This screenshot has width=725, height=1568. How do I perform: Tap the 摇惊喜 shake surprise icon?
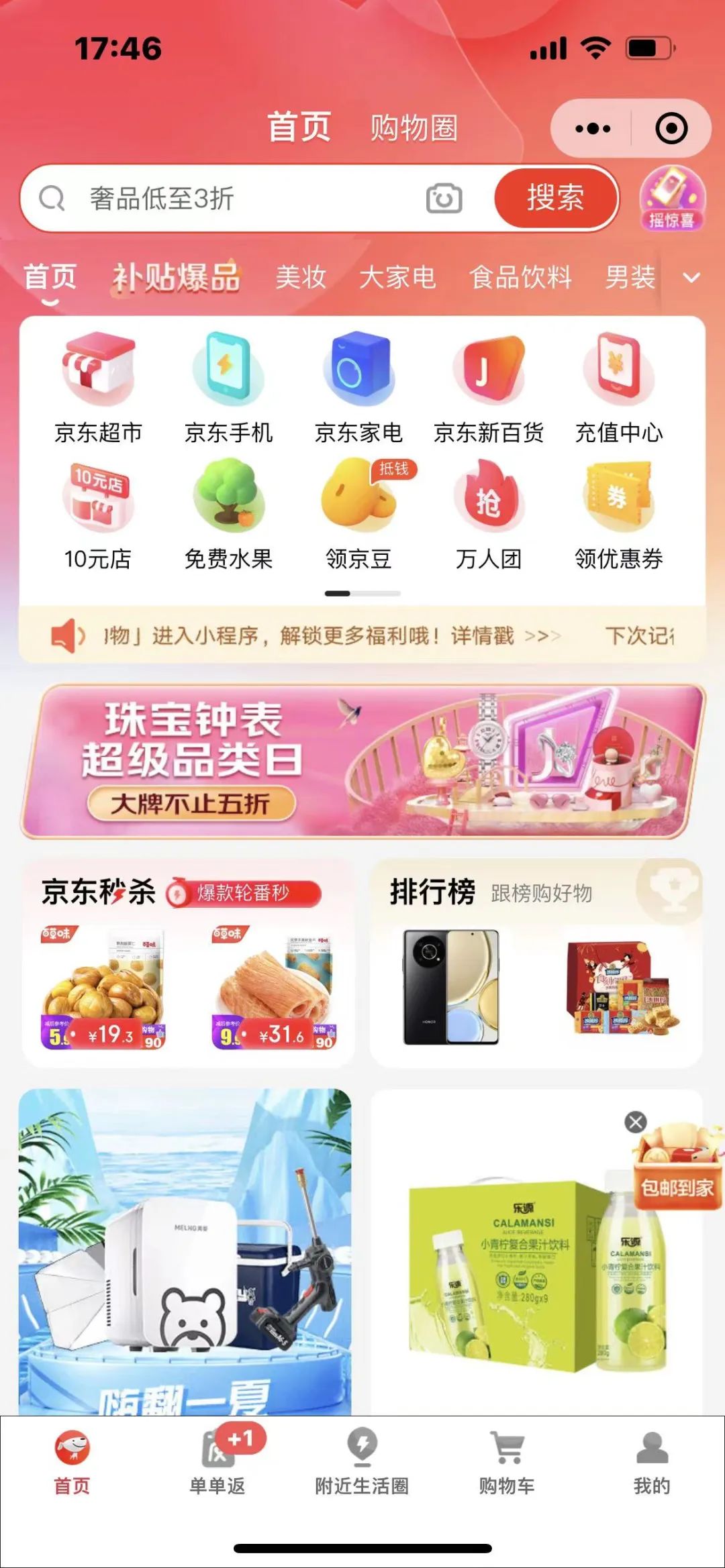pyautogui.click(x=670, y=198)
